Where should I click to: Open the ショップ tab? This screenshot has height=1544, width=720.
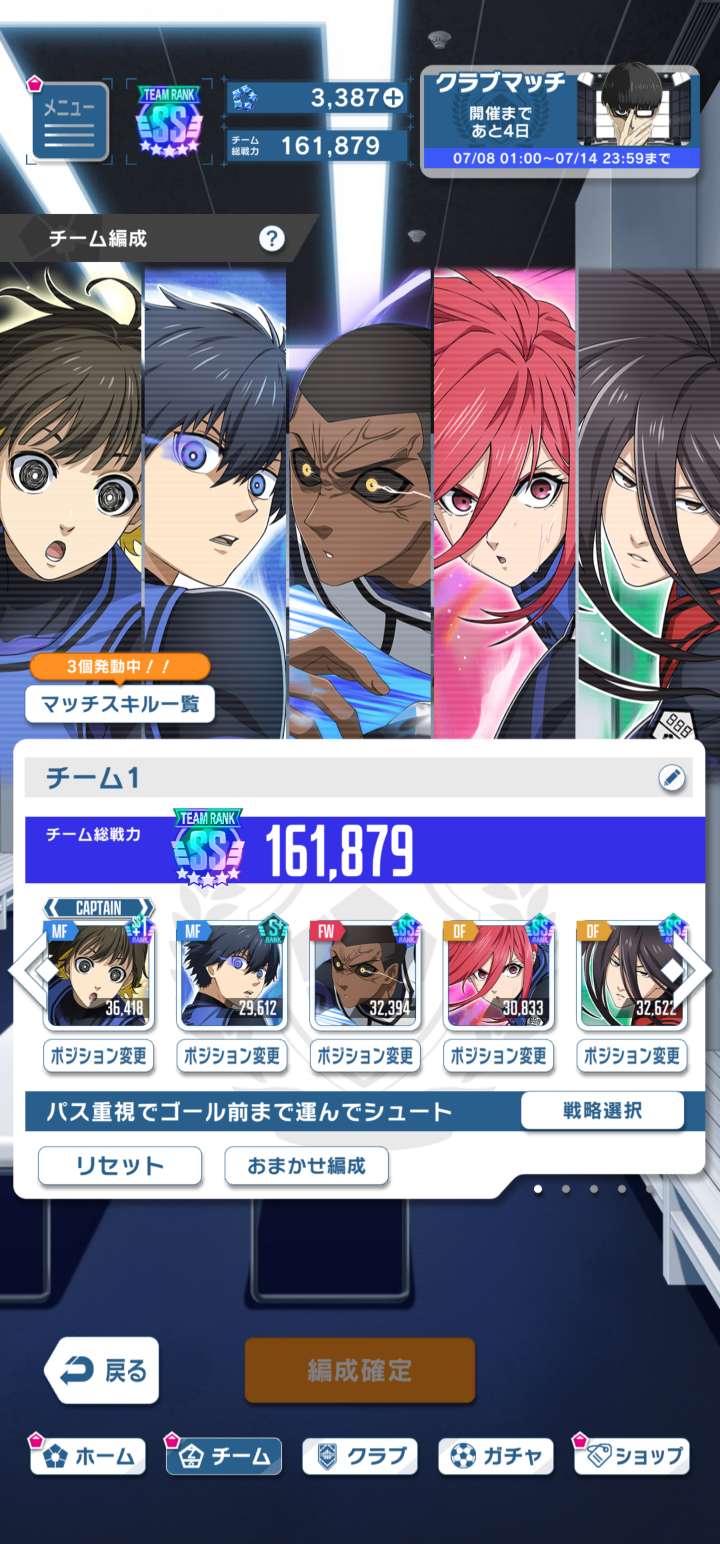click(x=632, y=1457)
